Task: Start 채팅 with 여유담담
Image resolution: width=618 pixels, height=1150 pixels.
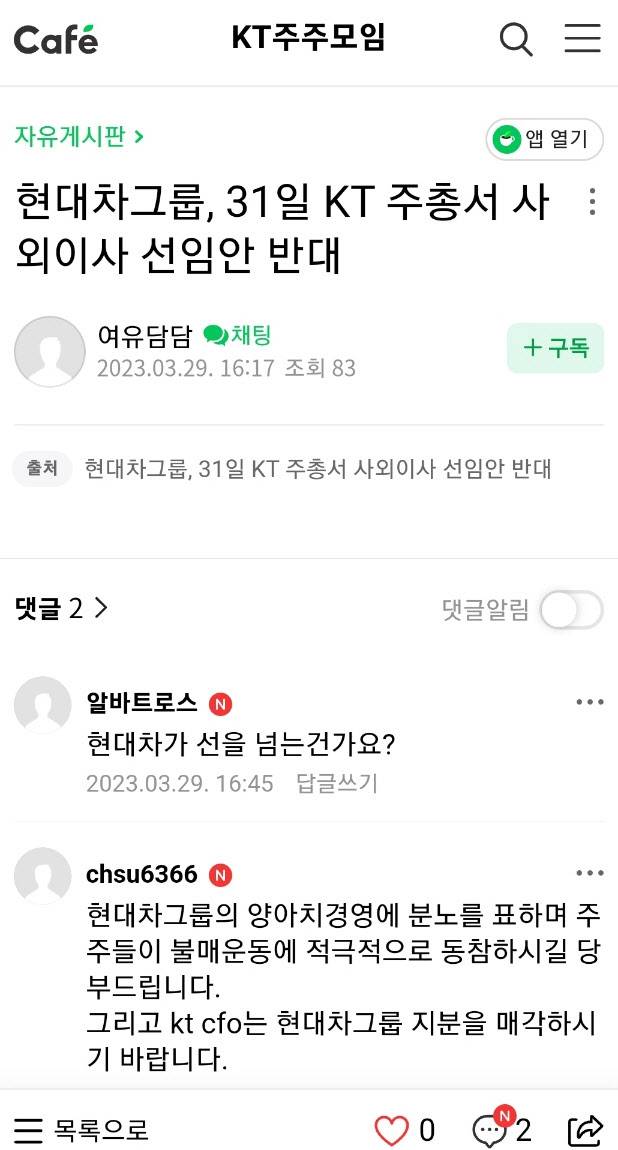Action: pyautogui.click(x=238, y=336)
